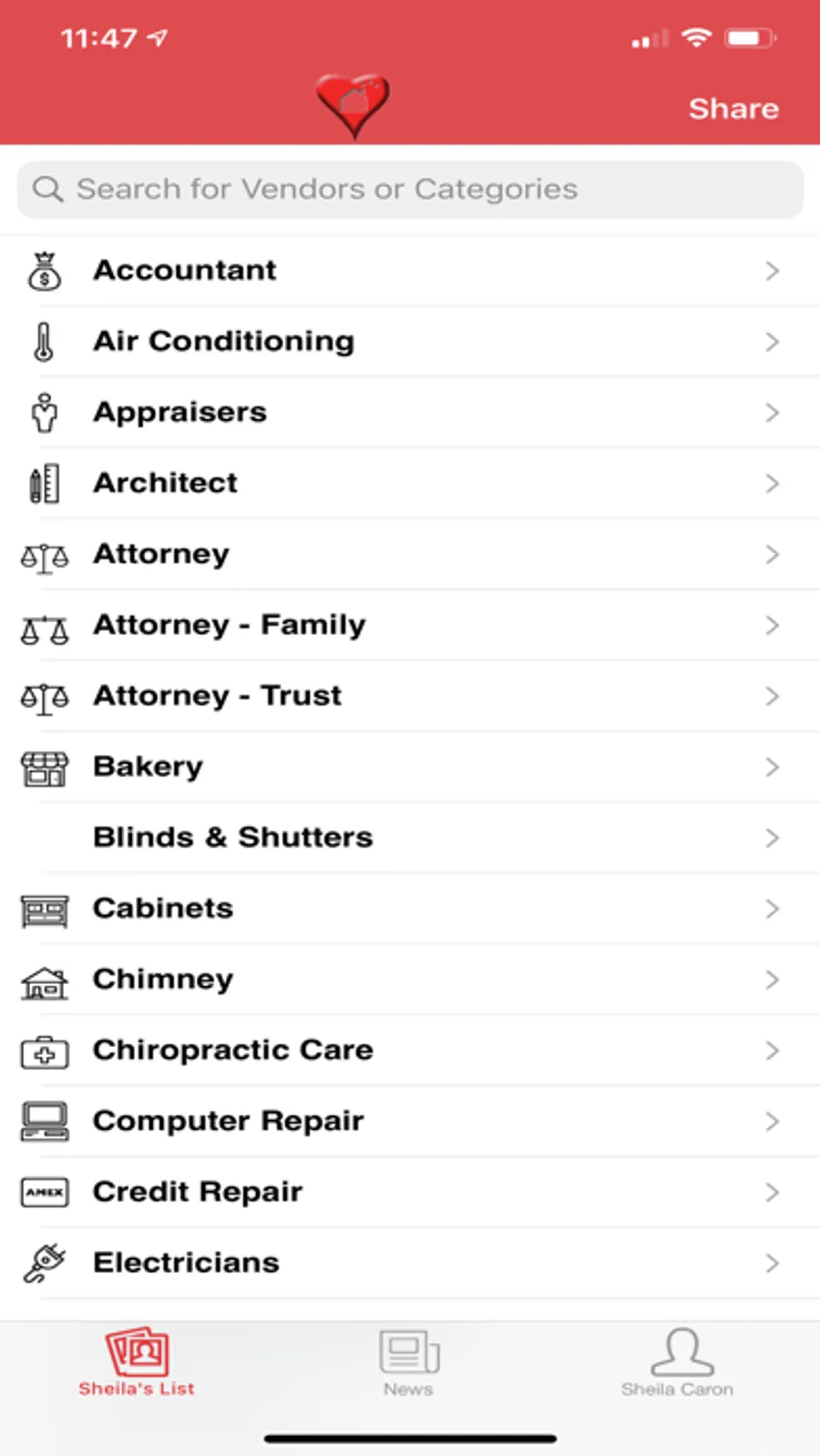
Task: Browse the Bakery category
Action: pos(410,767)
